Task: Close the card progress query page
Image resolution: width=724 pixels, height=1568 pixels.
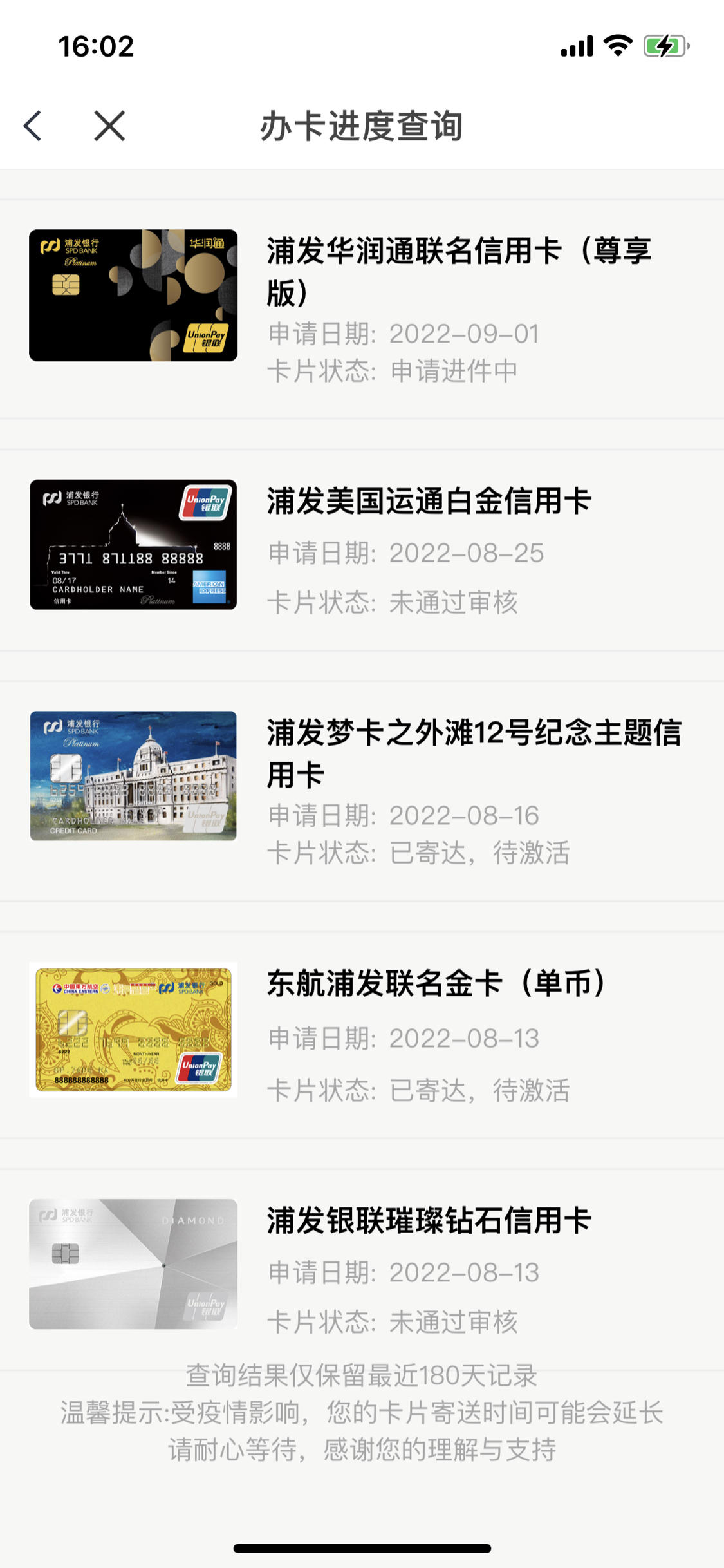Action: coord(109,126)
